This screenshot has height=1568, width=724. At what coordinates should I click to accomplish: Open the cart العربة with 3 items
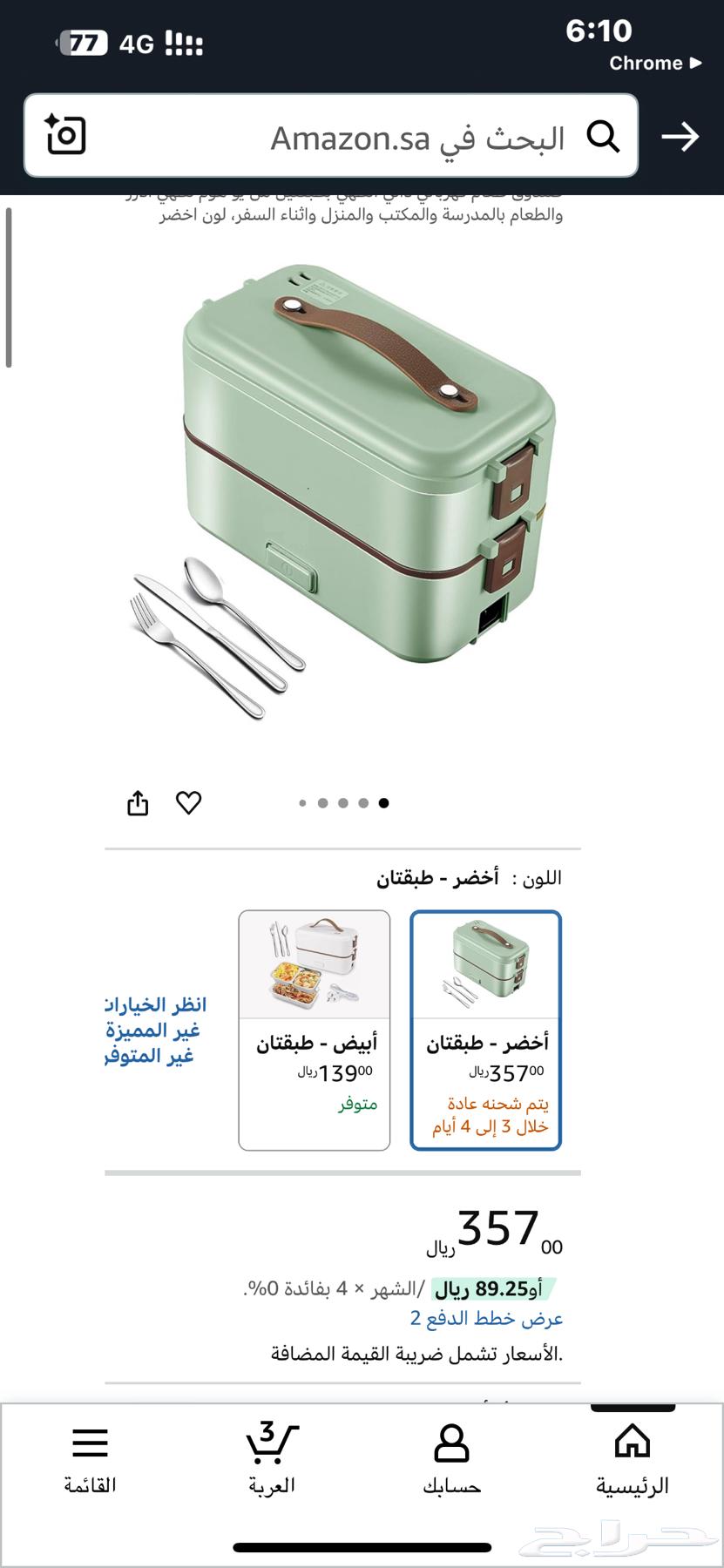(x=272, y=1459)
